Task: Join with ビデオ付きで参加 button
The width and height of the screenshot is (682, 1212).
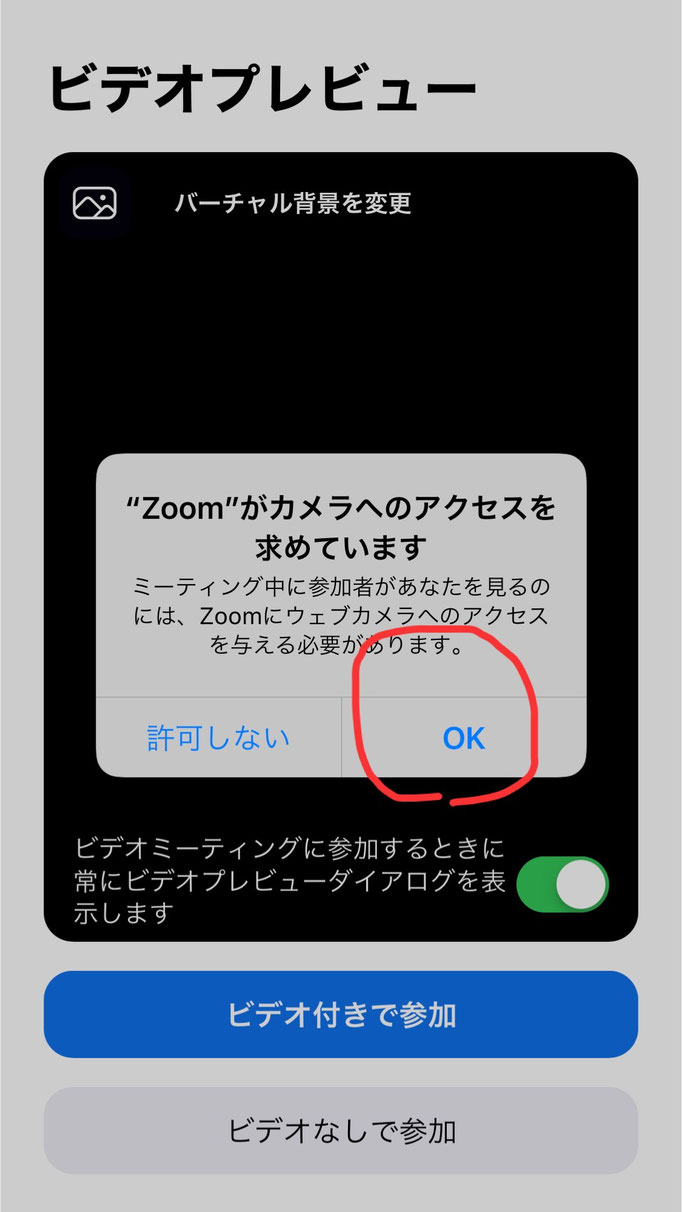Action: (x=341, y=1014)
